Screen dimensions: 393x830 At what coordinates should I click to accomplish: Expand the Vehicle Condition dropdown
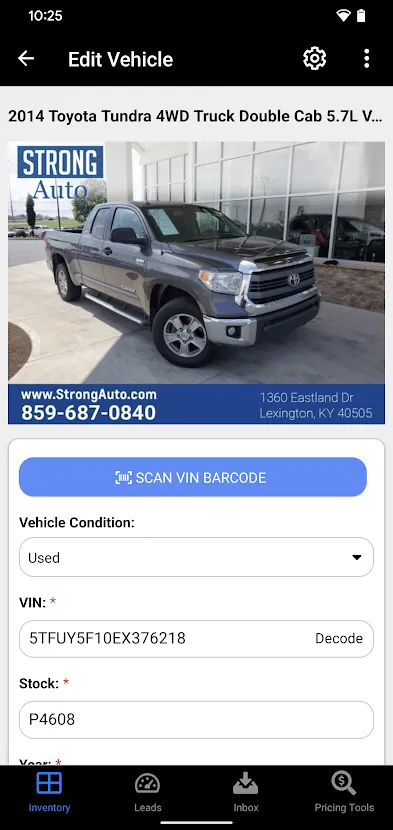click(196, 557)
